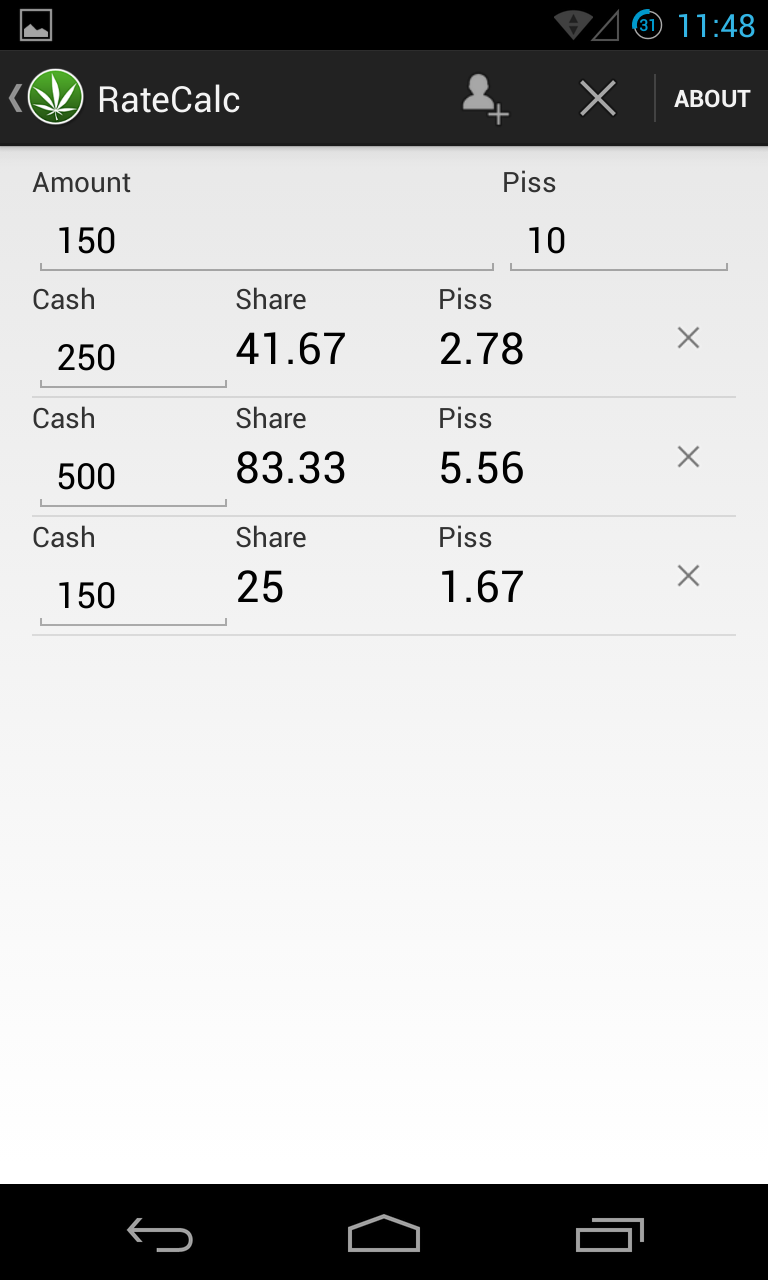Change the Cash field with value 500
The height and width of the screenshot is (1280, 768).
tap(133, 477)
